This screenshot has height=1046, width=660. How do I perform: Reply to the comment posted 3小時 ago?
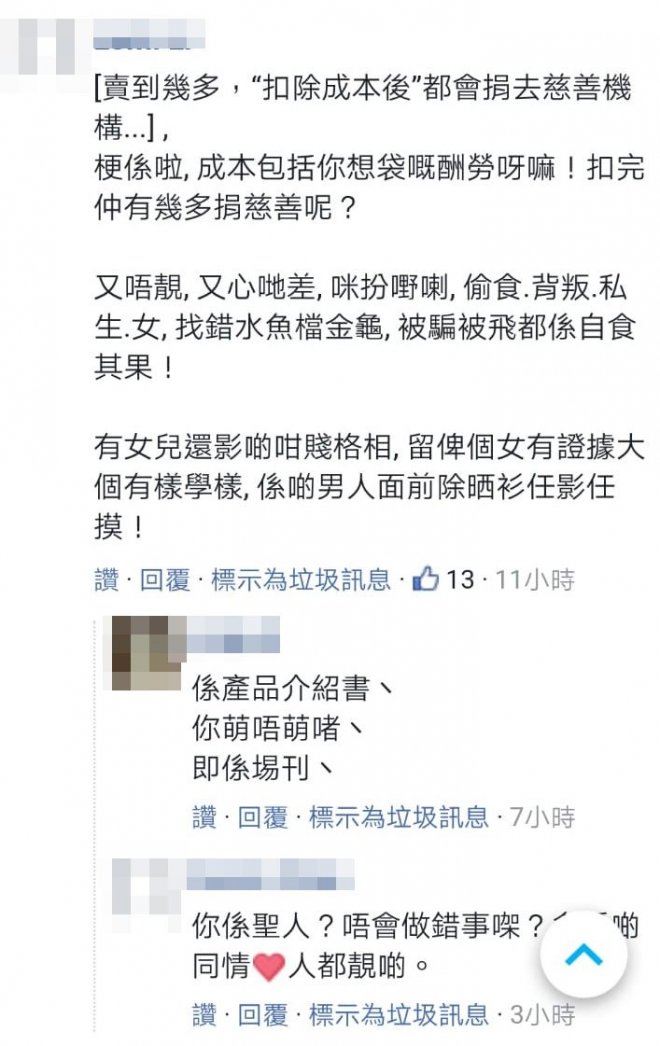pyautogui.click(x=263, y=1015)
